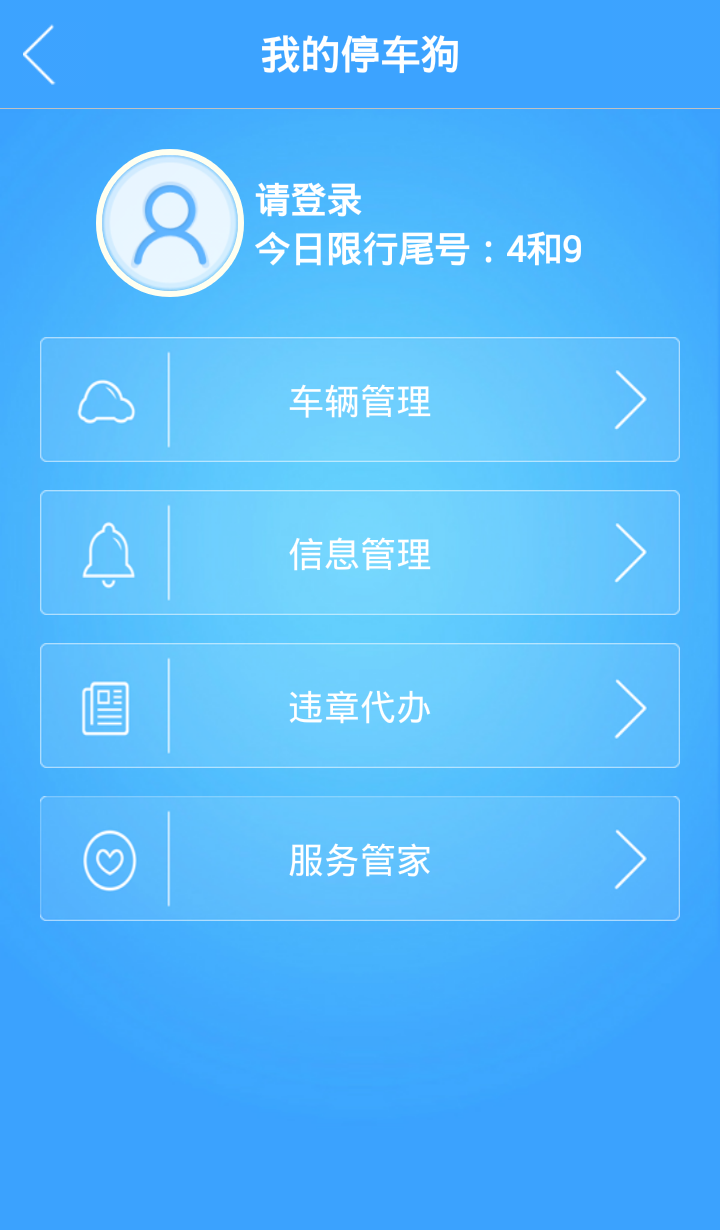
Task: Open the 违章代办 list item
Action: pyautogui.click(x=360, y=705)
